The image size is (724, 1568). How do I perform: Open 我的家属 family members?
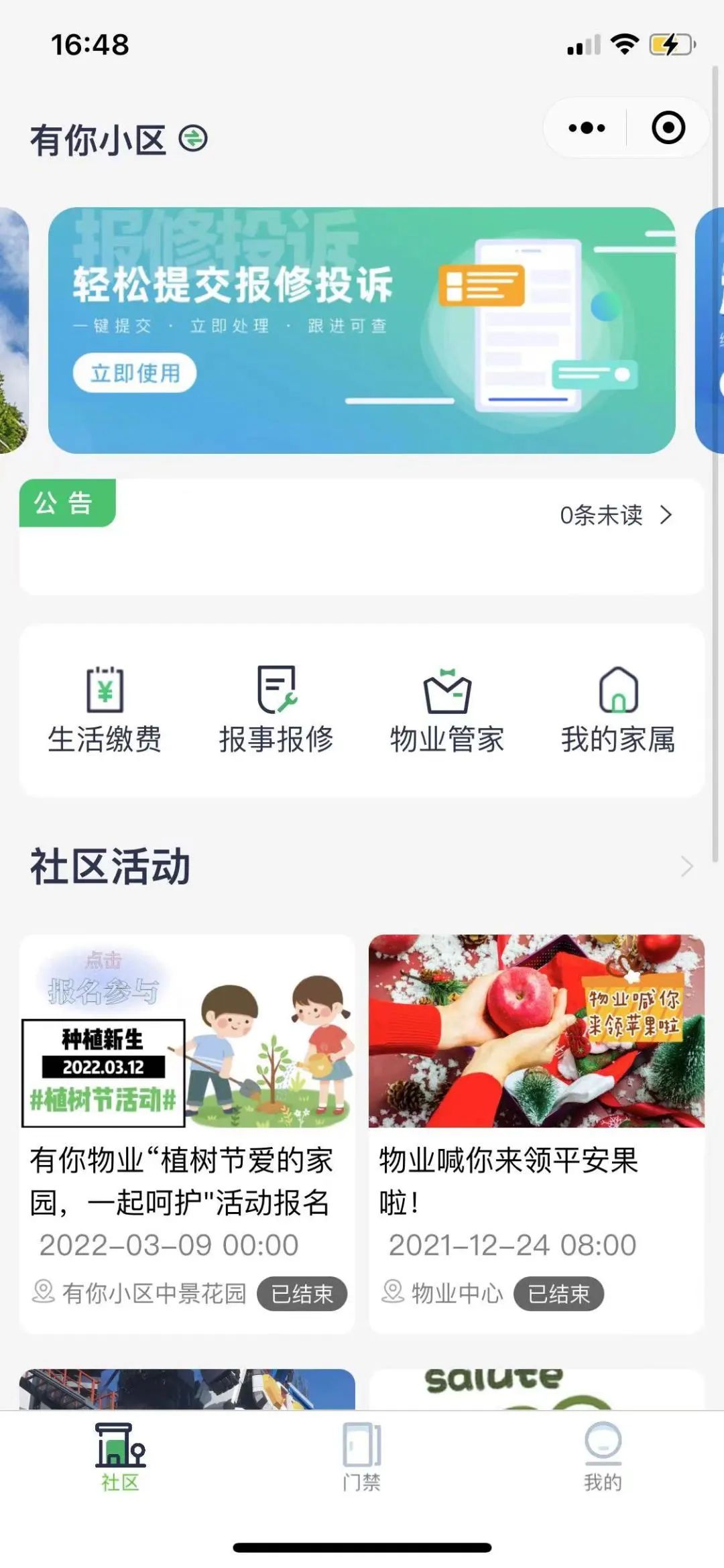coord(618,711)
